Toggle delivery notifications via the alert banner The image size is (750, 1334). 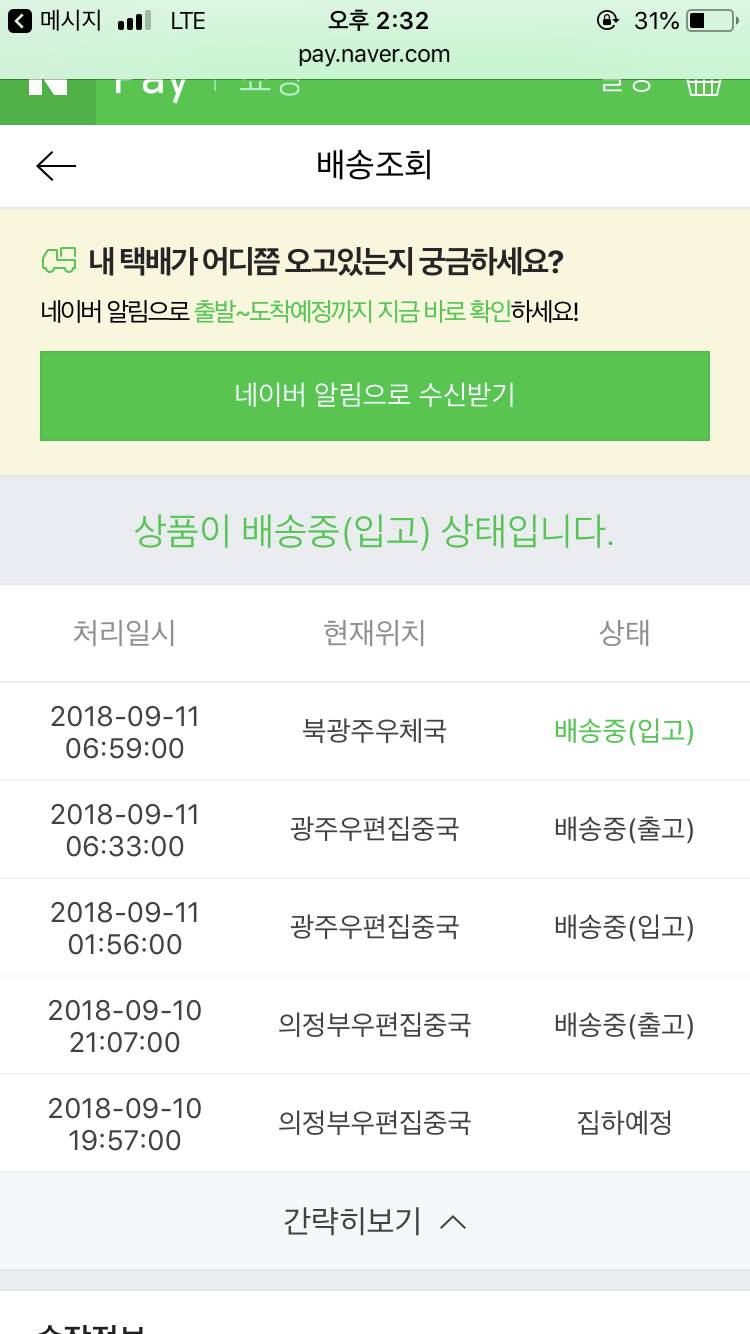click(x=375, y=396)
